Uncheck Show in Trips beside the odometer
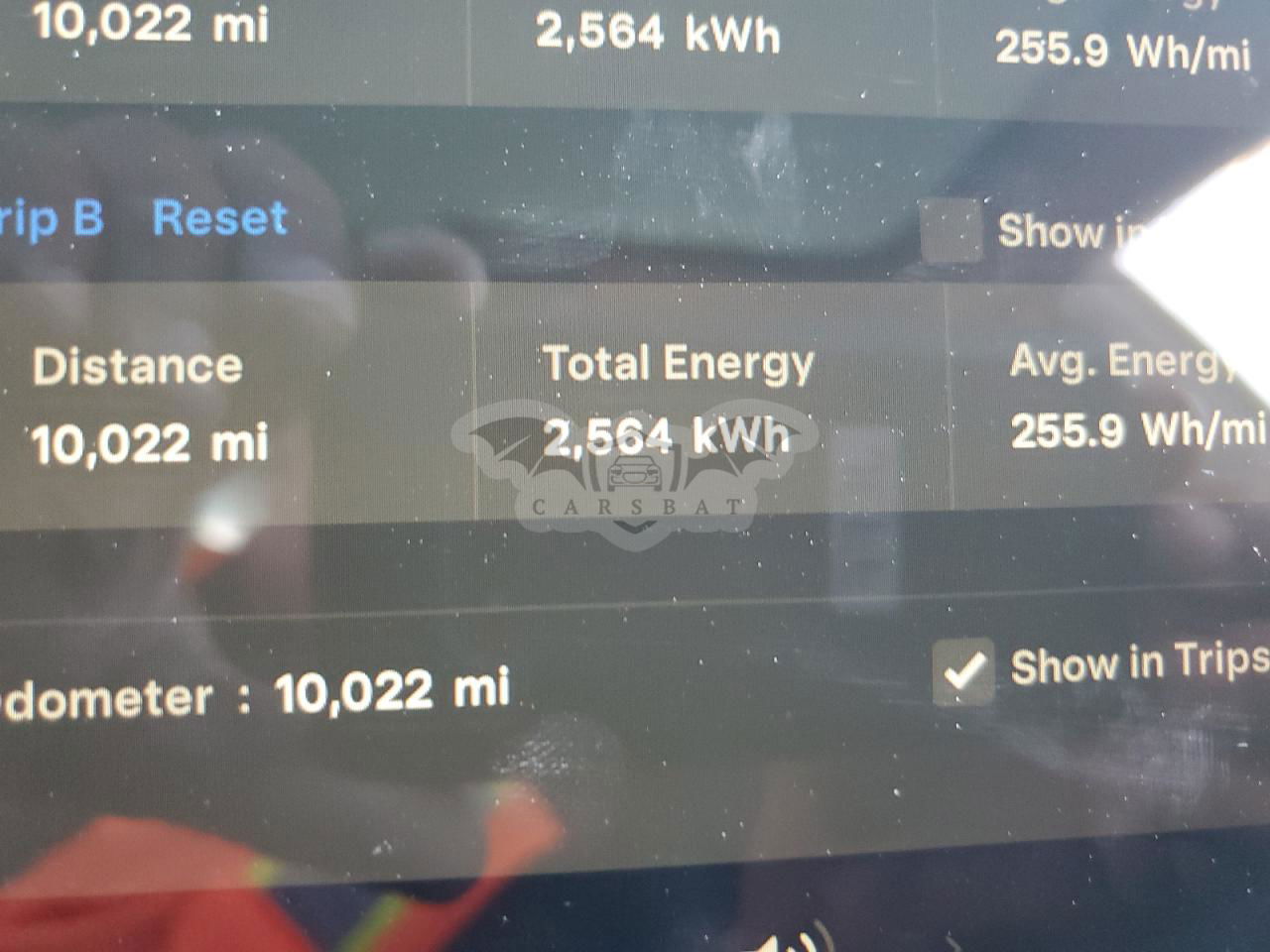The height and width of the screenshot is (952, 1270). click(962, 671)
